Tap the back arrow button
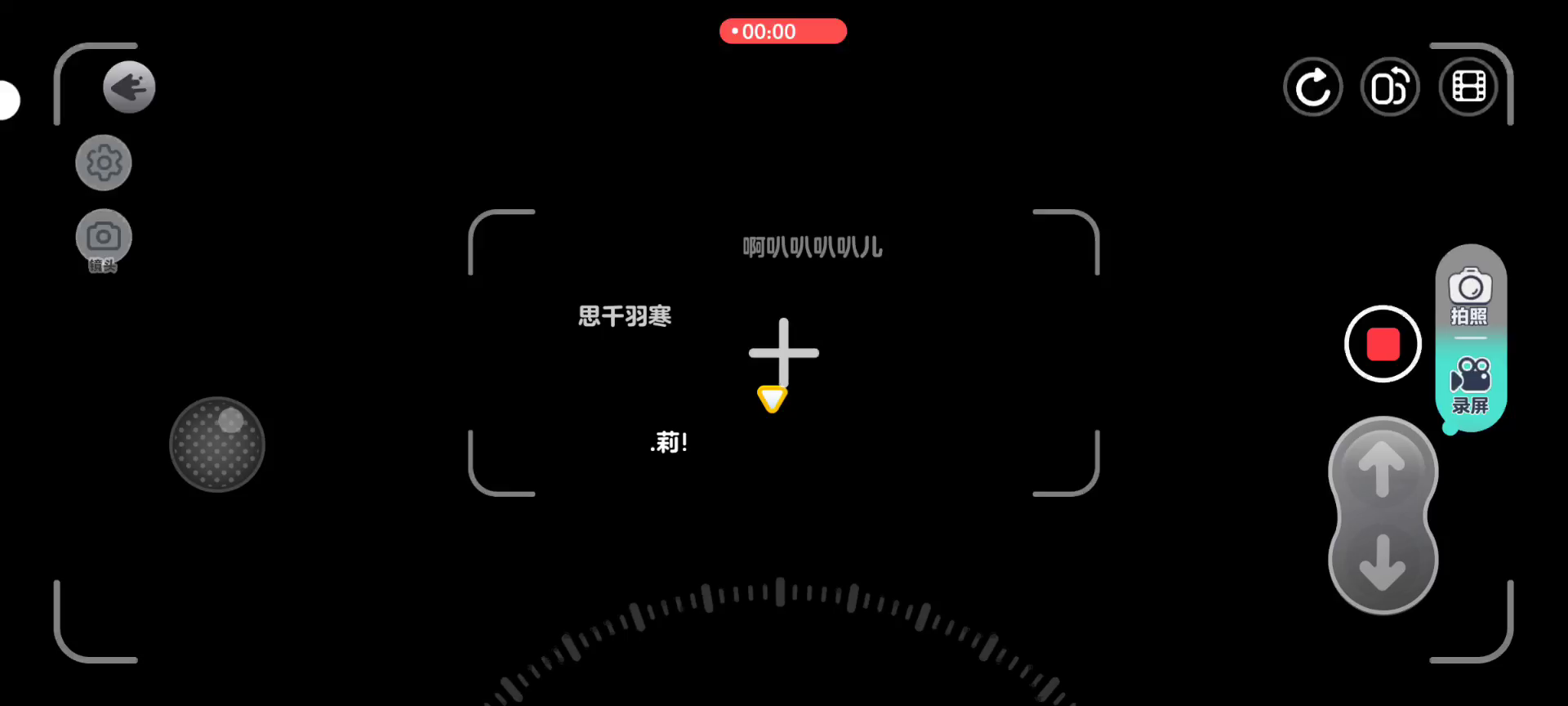 (129, 87)
